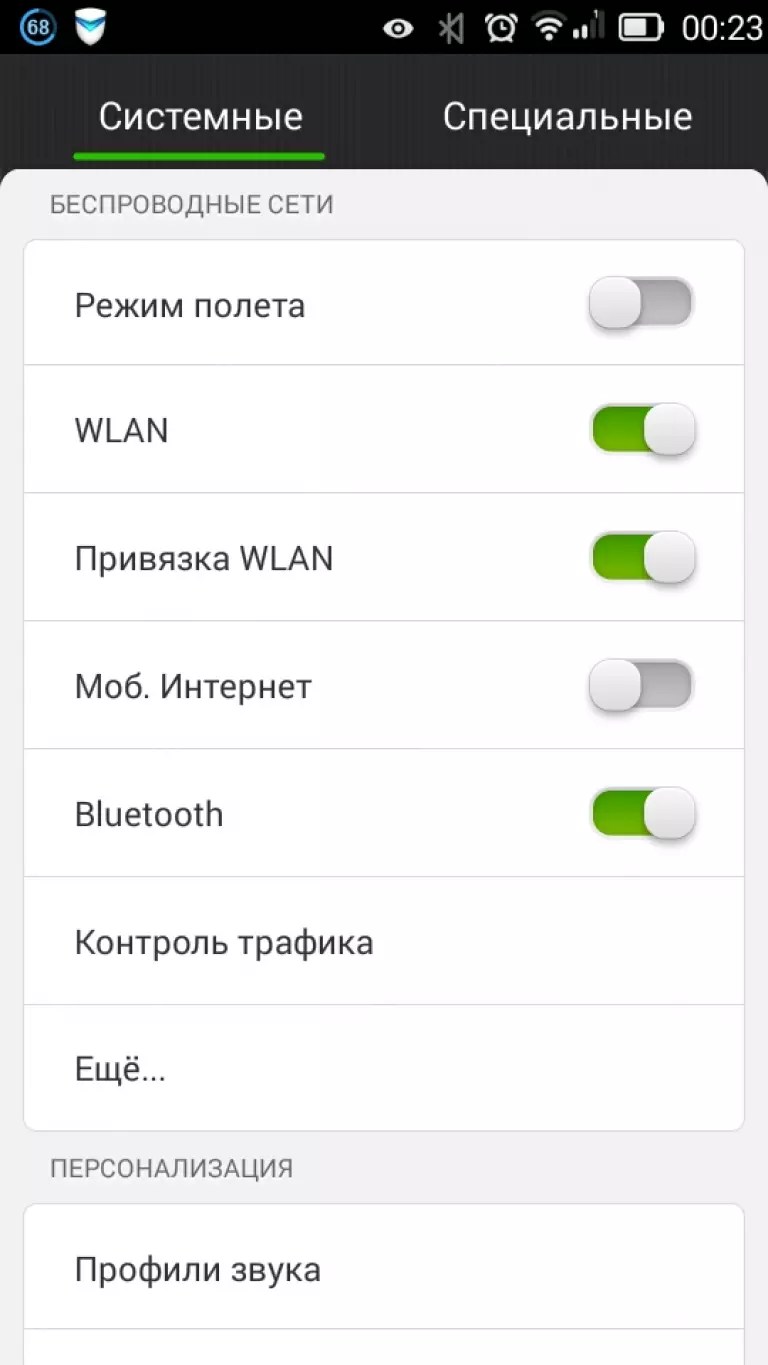Select the Системные tab

(200, 116)
